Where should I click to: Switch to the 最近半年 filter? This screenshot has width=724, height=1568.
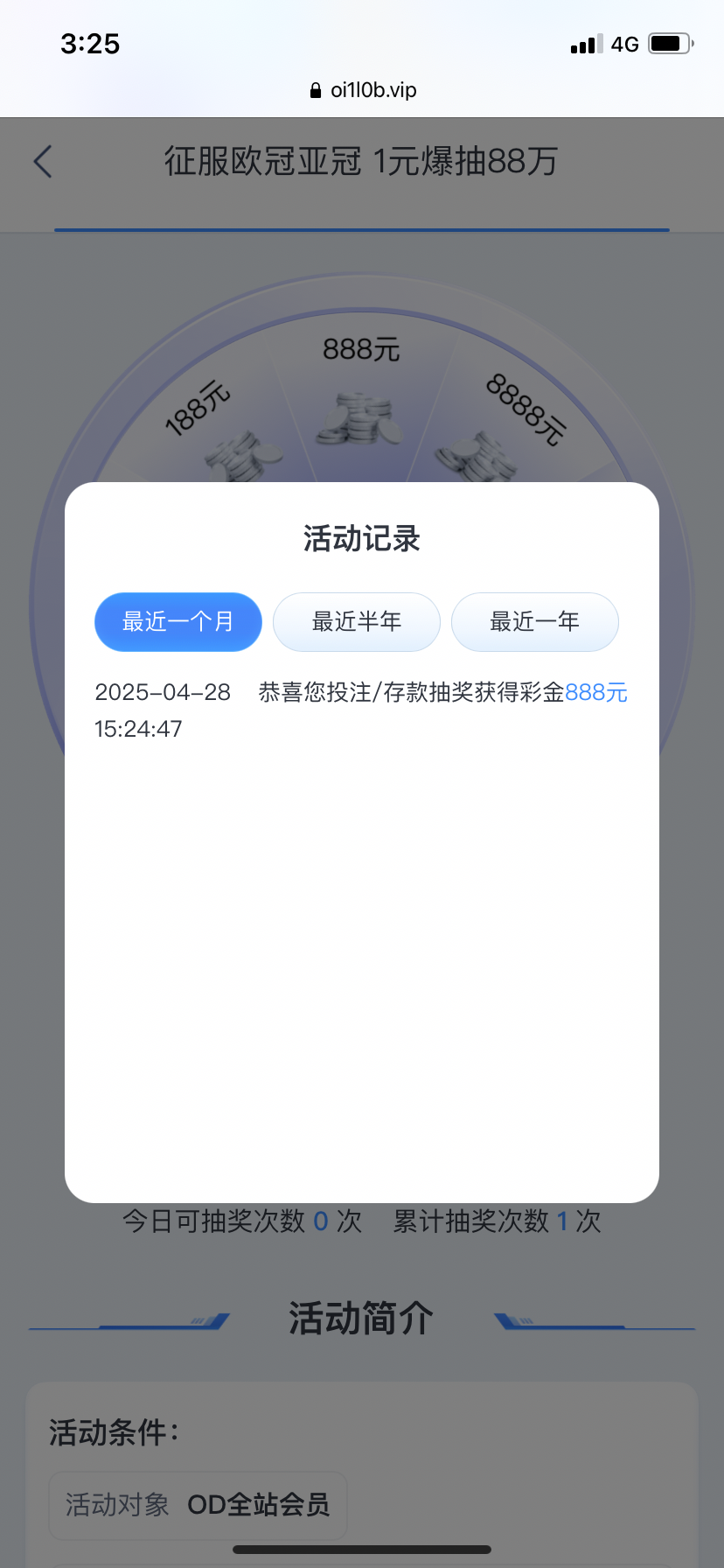(357, 622)
